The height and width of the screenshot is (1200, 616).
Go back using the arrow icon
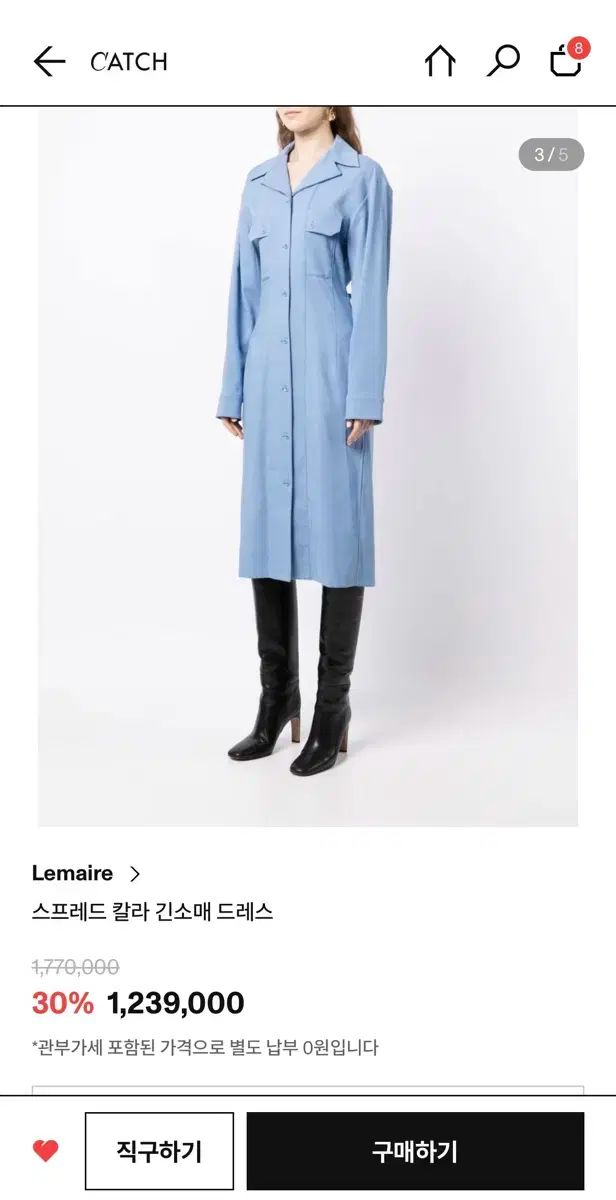point(48,62)
